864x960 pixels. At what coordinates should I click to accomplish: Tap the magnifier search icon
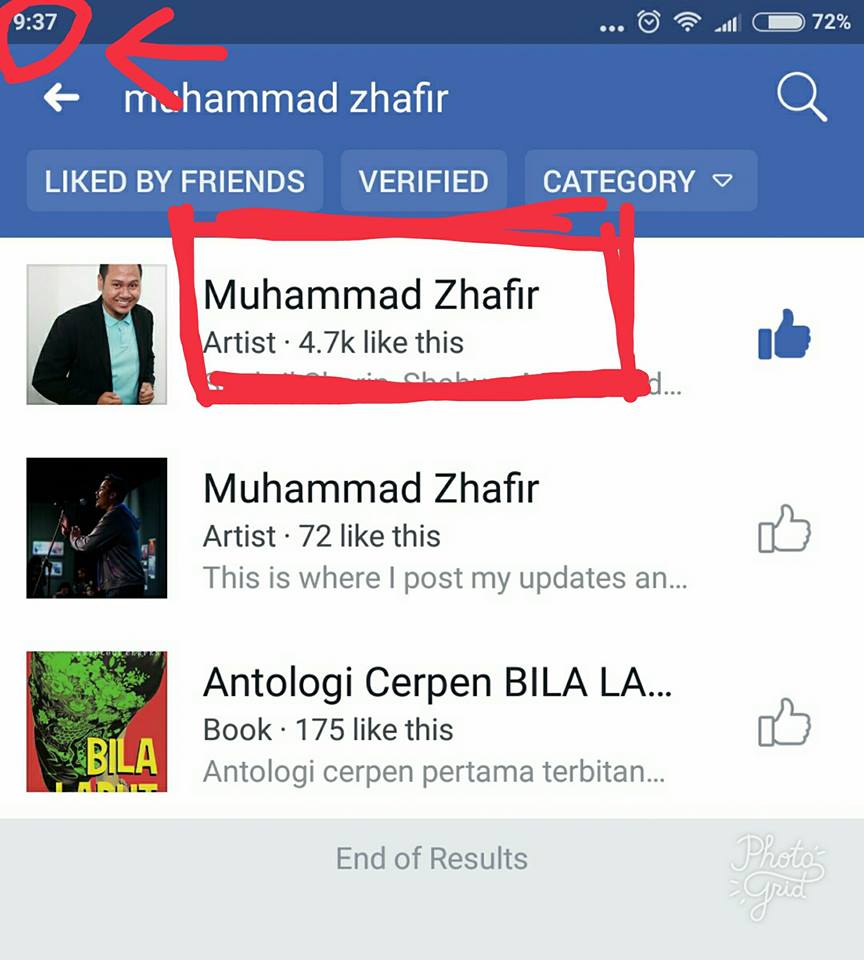point(802,98)
